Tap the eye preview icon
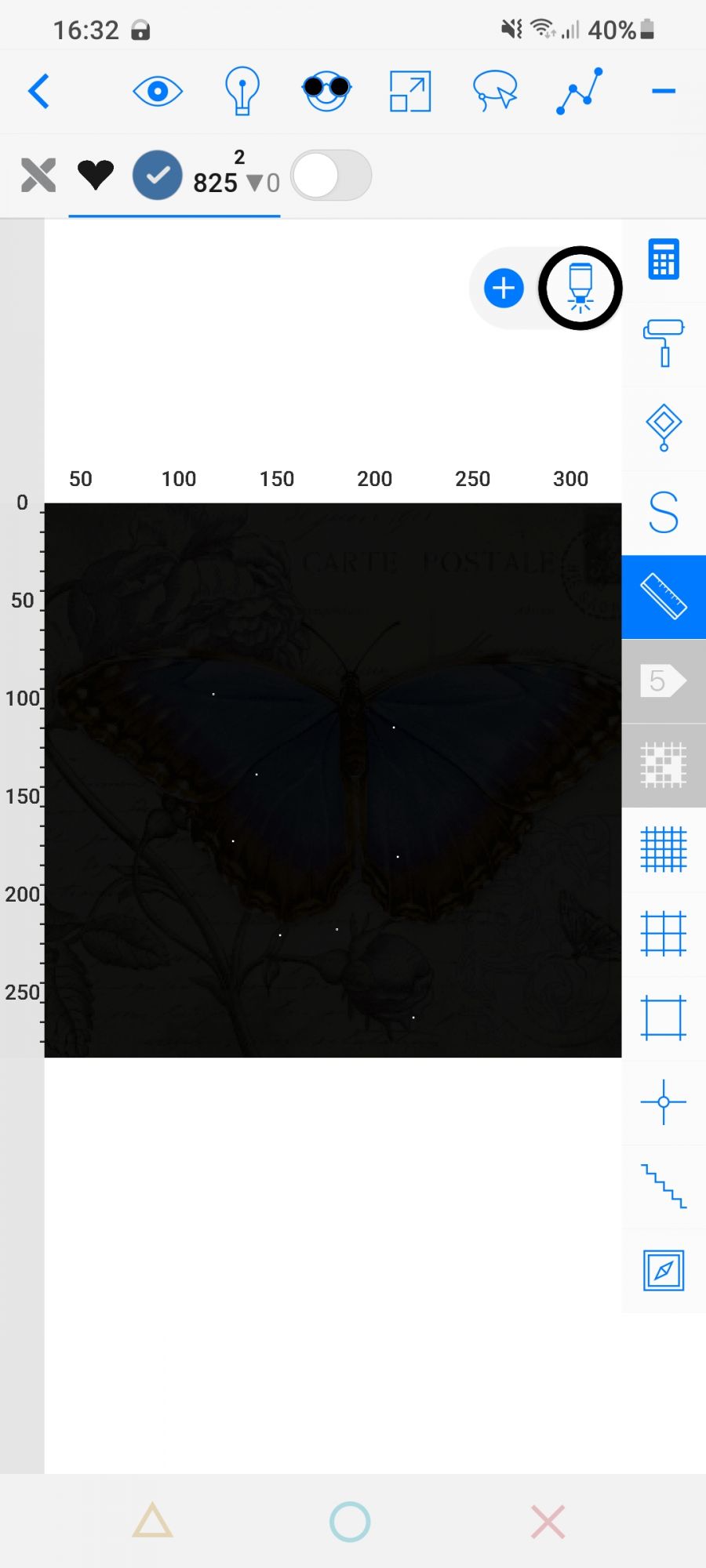This screenshot has height=1568, width=706. 158,92
